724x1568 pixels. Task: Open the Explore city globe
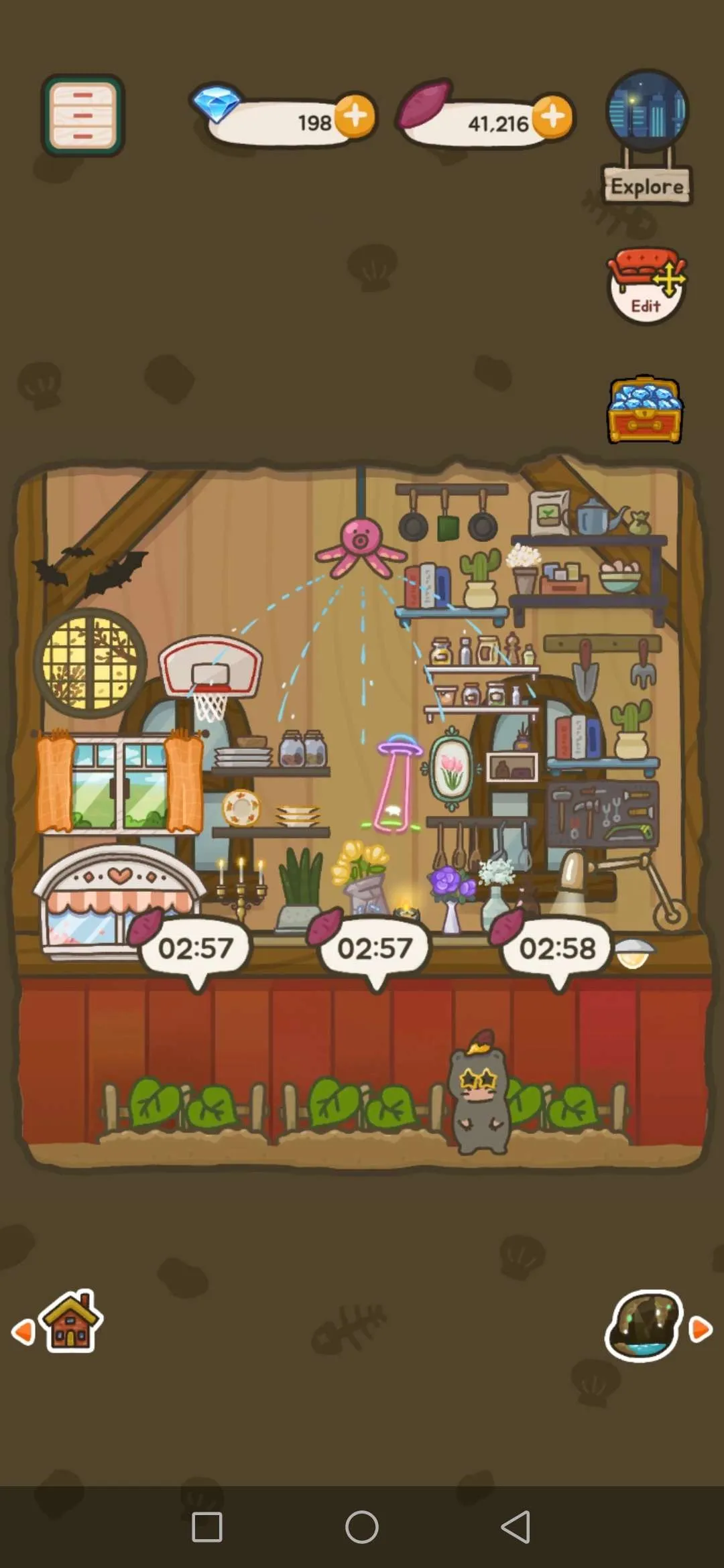647,134
